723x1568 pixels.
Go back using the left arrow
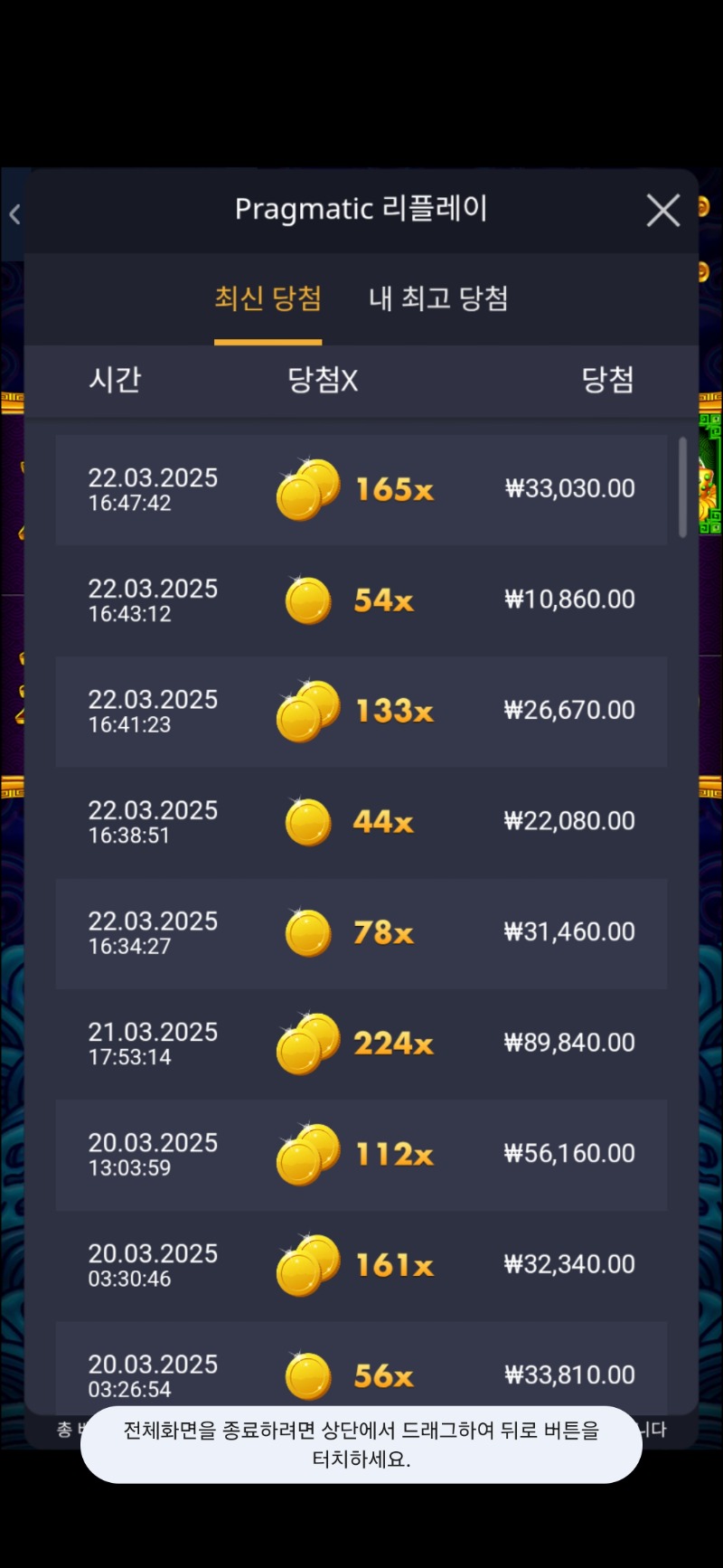(x=14, y=214)
